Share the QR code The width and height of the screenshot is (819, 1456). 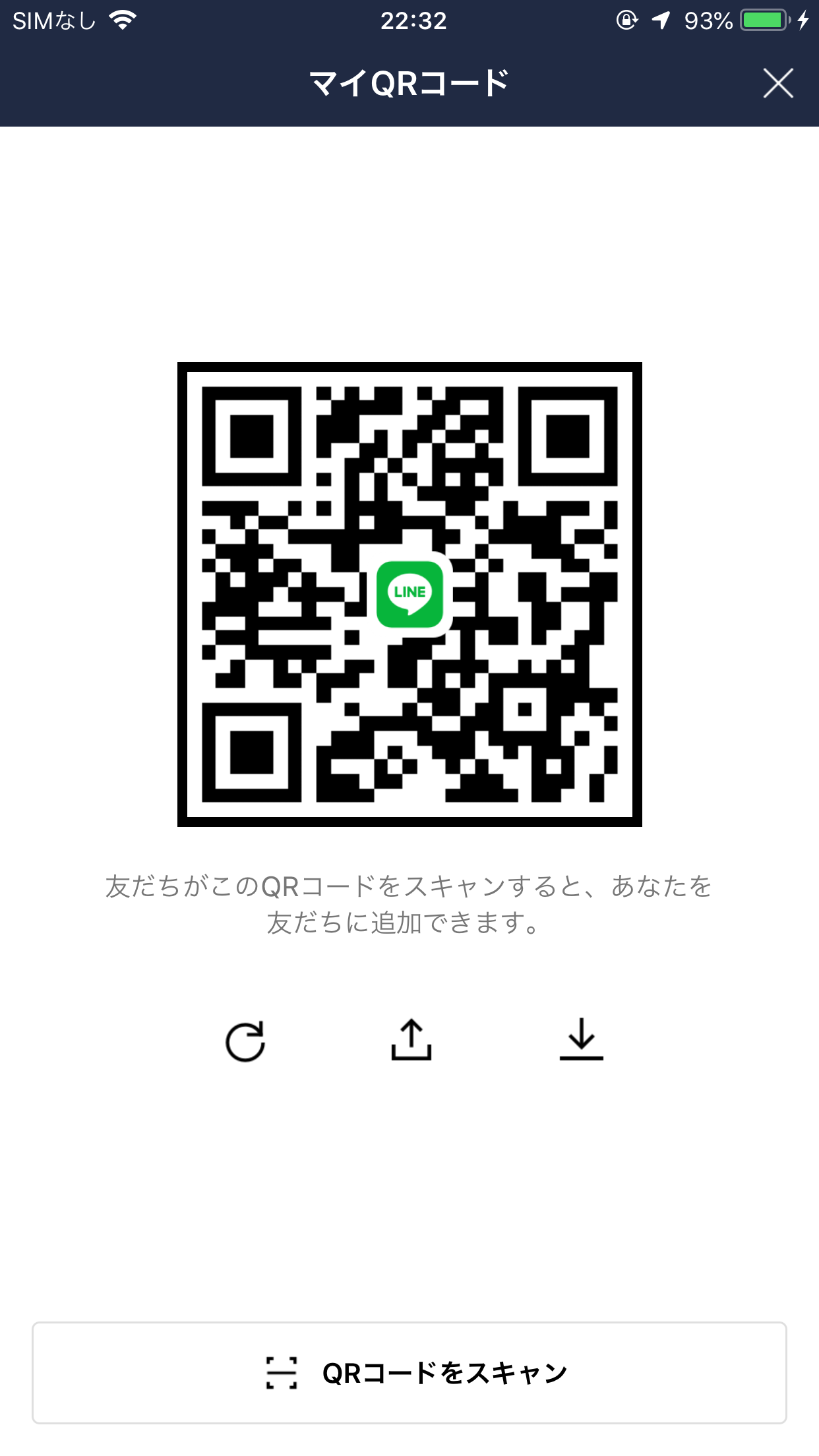(x=411, y=1040)
